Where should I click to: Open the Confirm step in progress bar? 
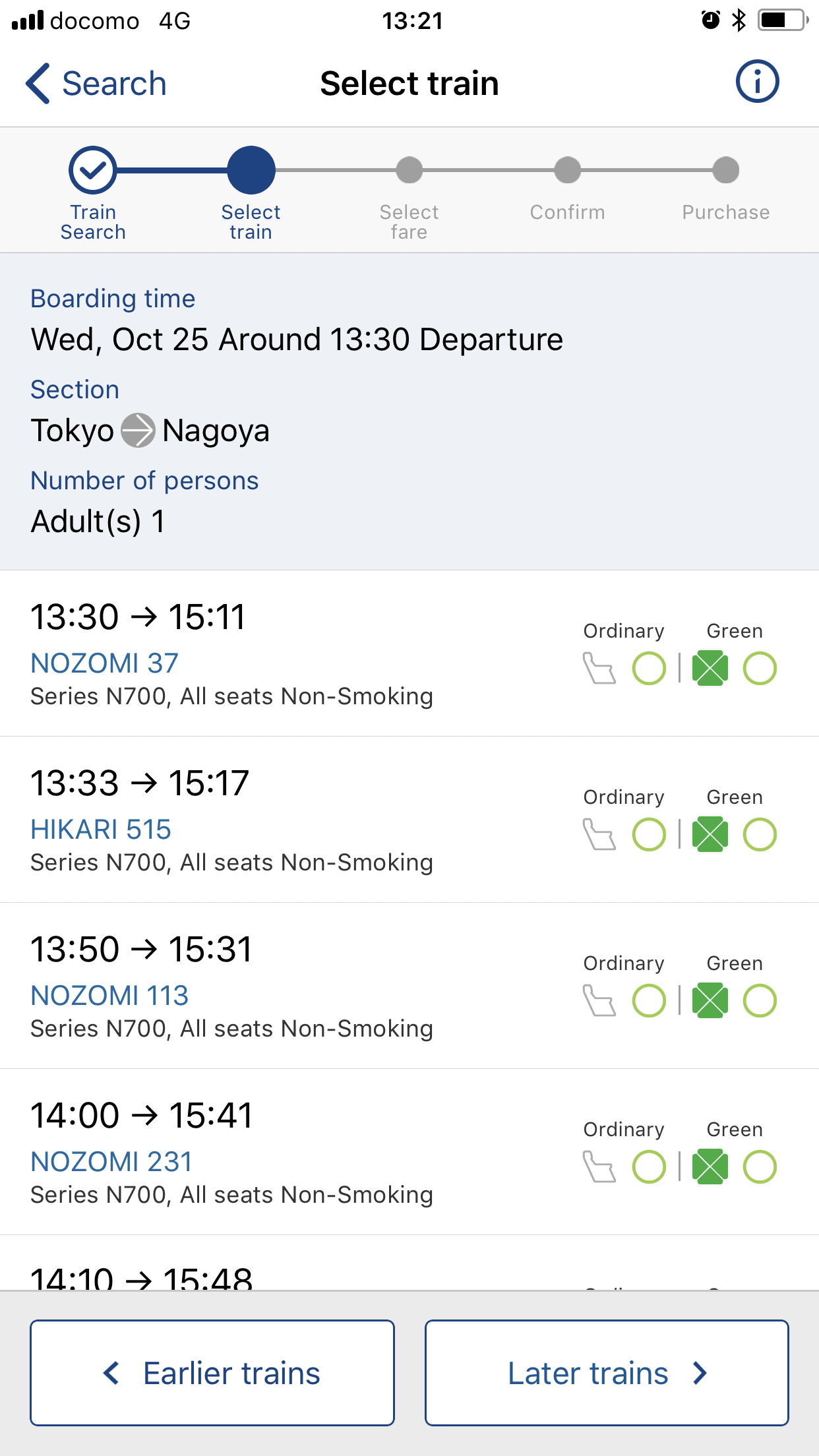coord(567,169)
